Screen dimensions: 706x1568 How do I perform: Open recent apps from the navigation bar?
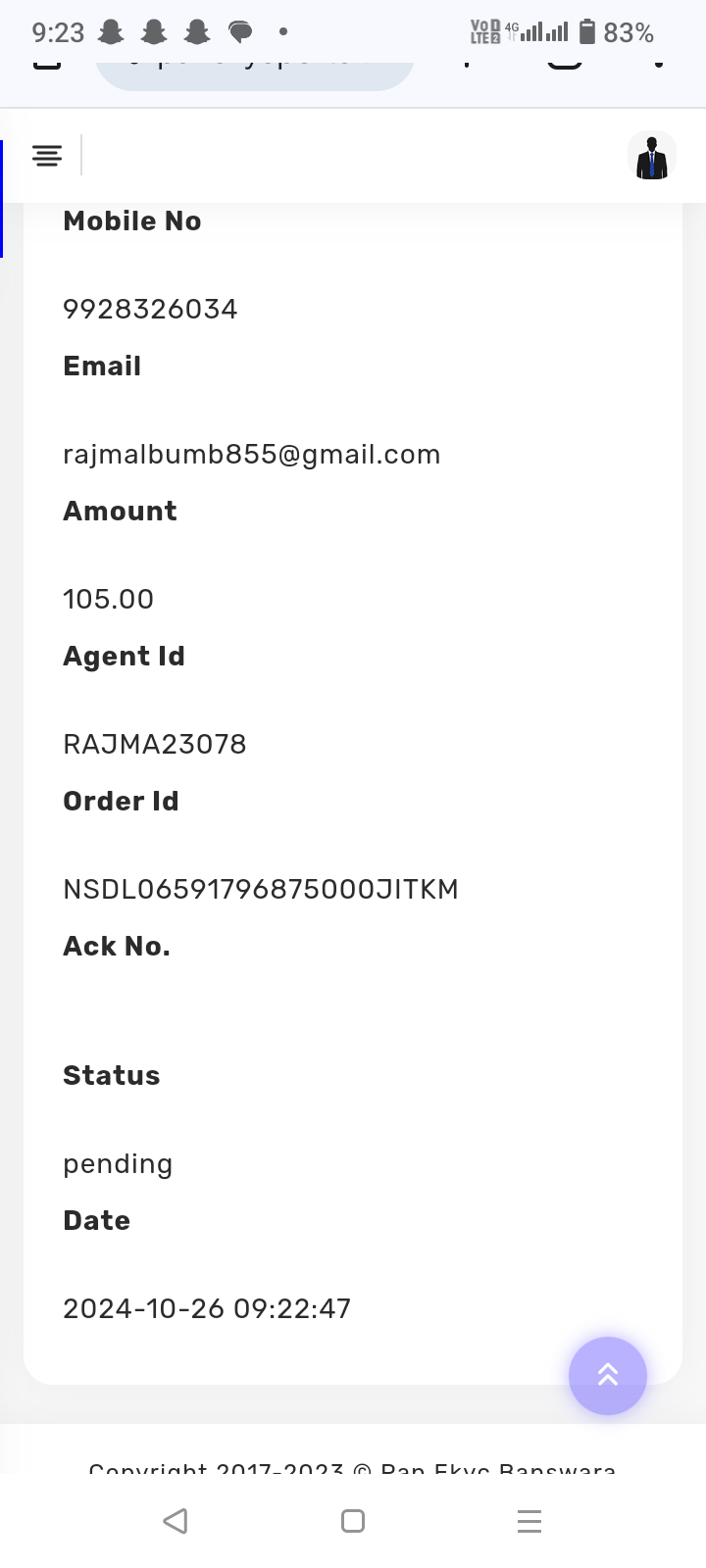529,1521
